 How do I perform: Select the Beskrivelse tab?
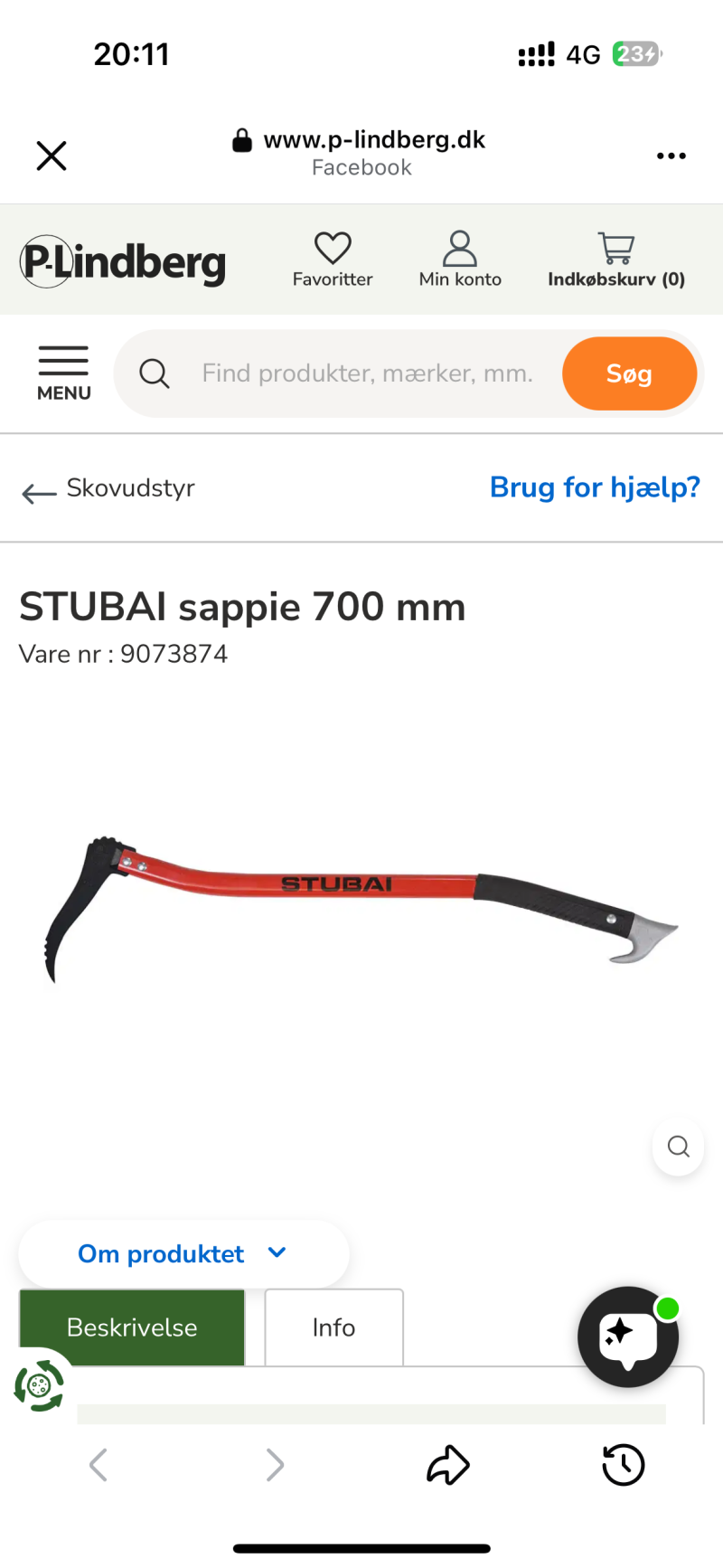tap(132, 1327)
